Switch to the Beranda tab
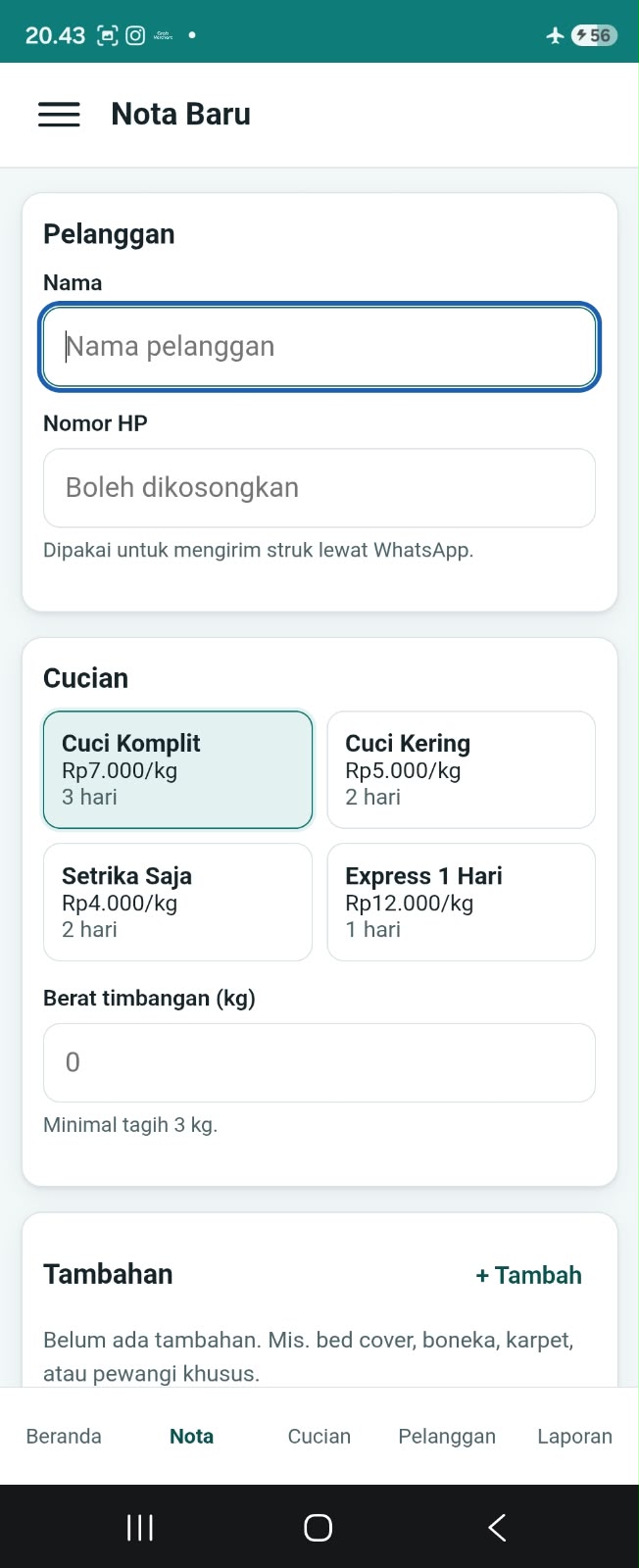 64,1436
